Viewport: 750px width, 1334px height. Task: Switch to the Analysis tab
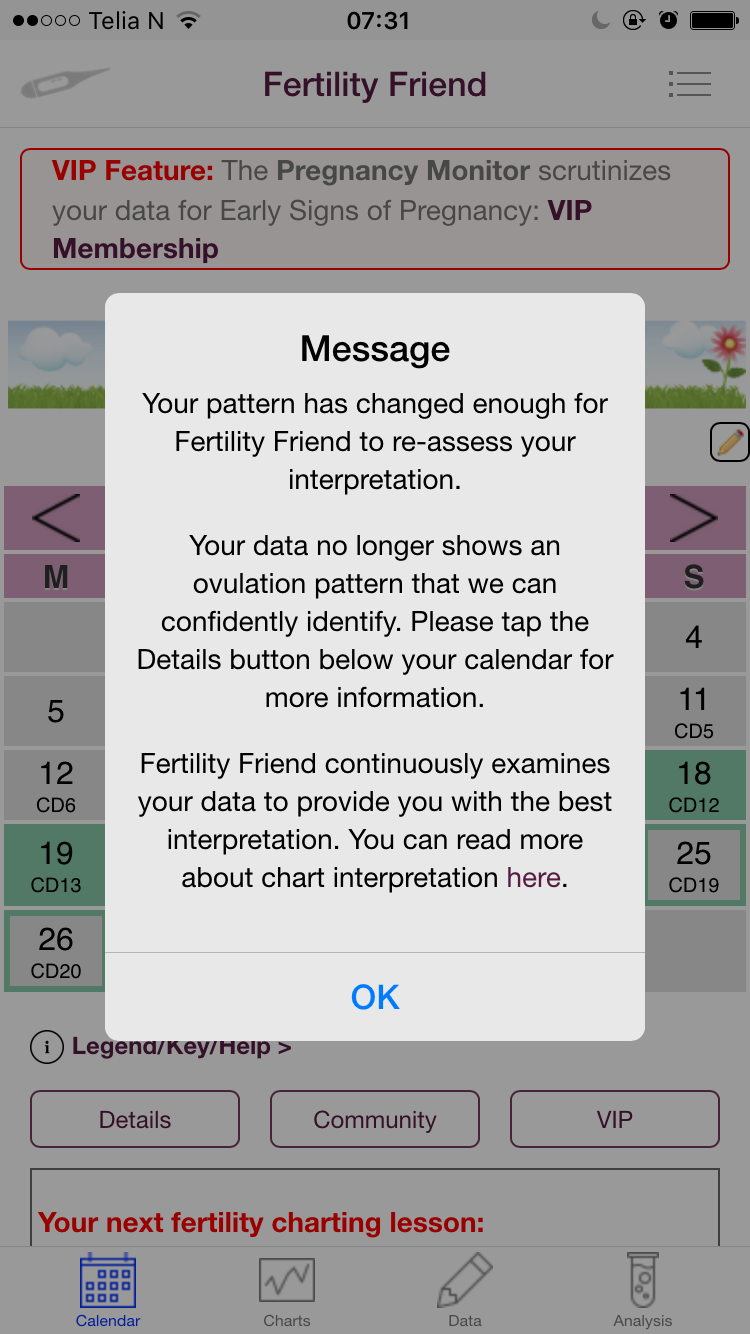(x=643, y=1291)
